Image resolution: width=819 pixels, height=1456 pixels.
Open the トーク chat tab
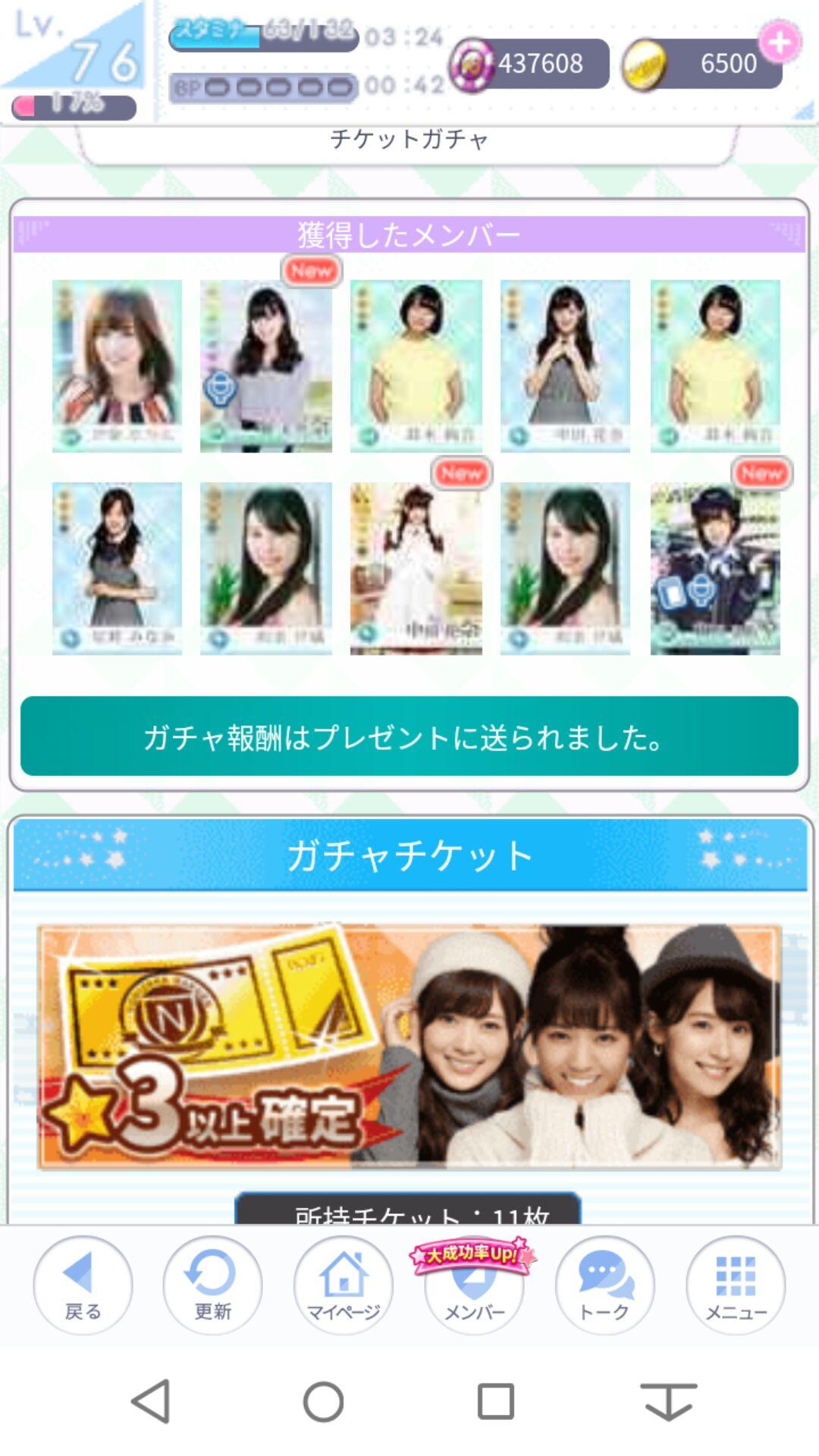click(604, 1285)
